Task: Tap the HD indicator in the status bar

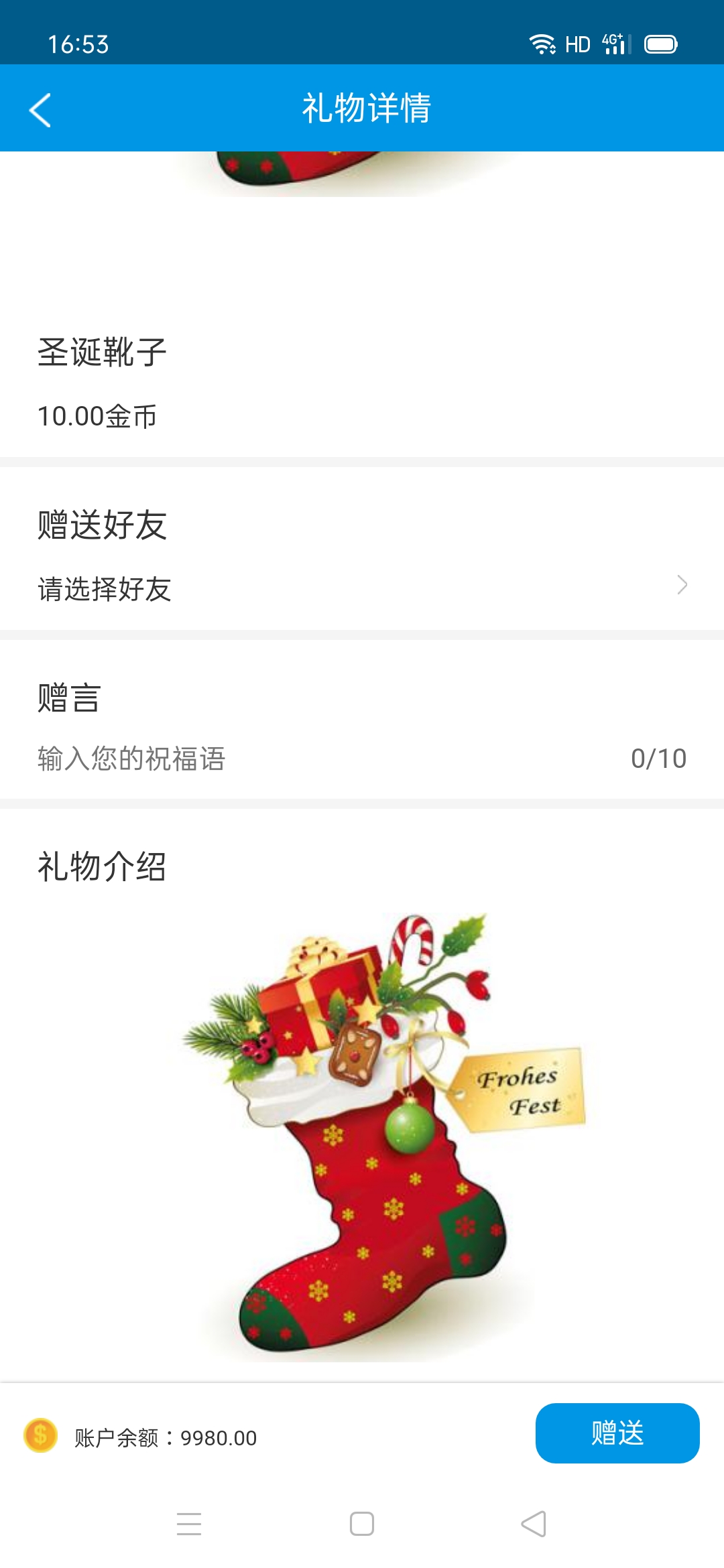Action: pos(577,44)
